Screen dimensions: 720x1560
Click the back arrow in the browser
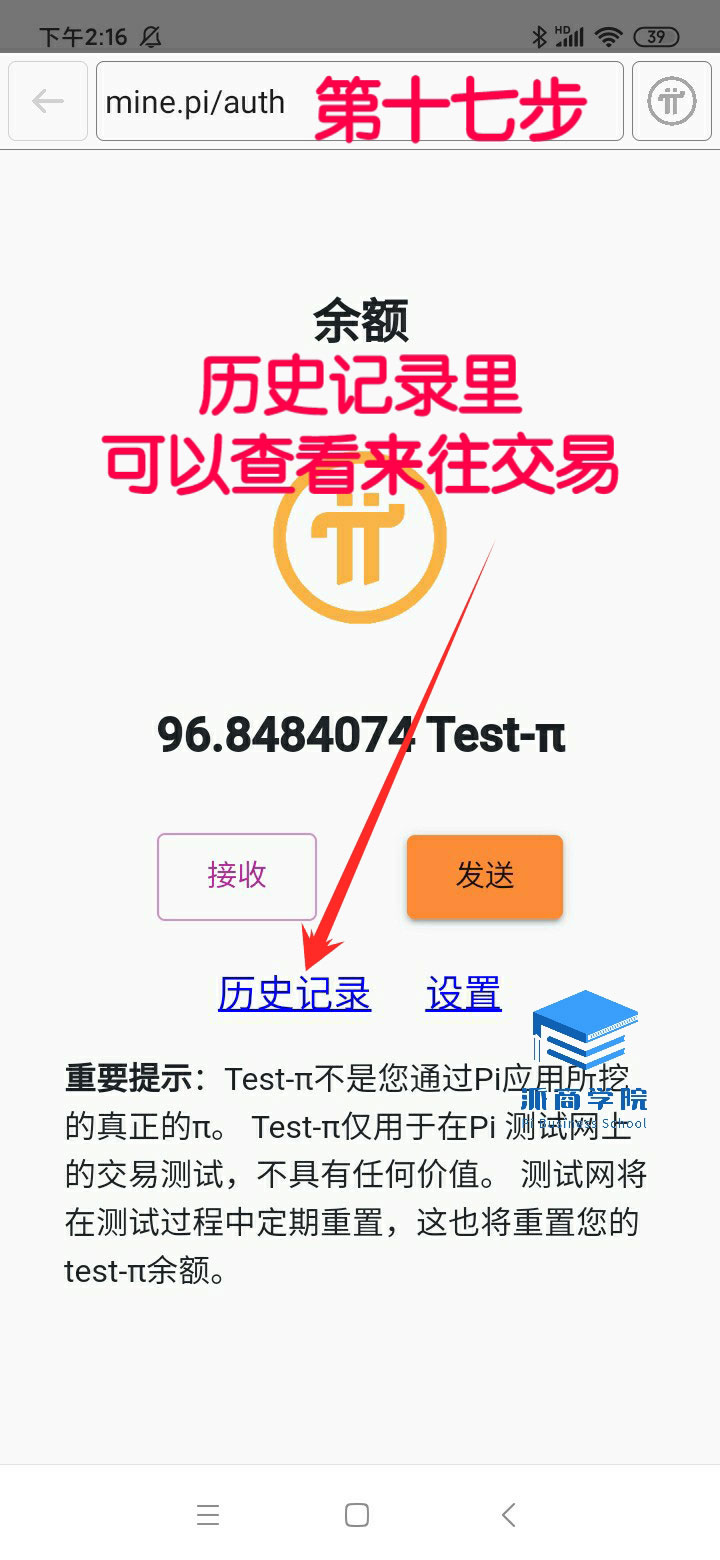pyautogui.click(x=47, y=101)
